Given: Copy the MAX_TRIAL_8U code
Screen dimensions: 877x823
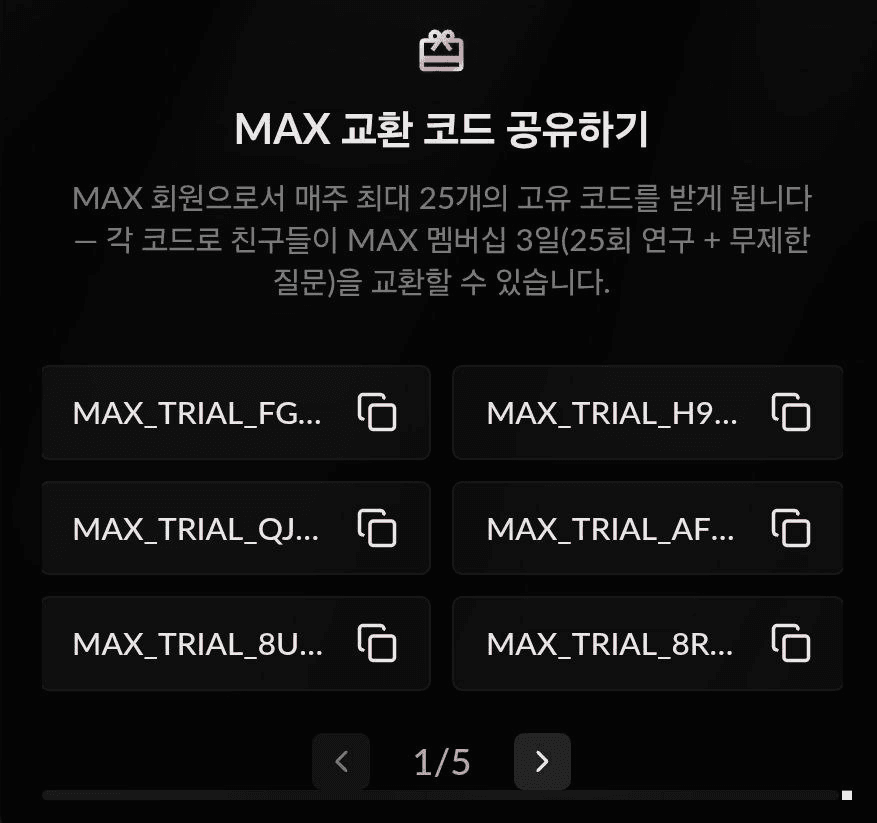Looking at the screenshot, I should coord(377,643).
